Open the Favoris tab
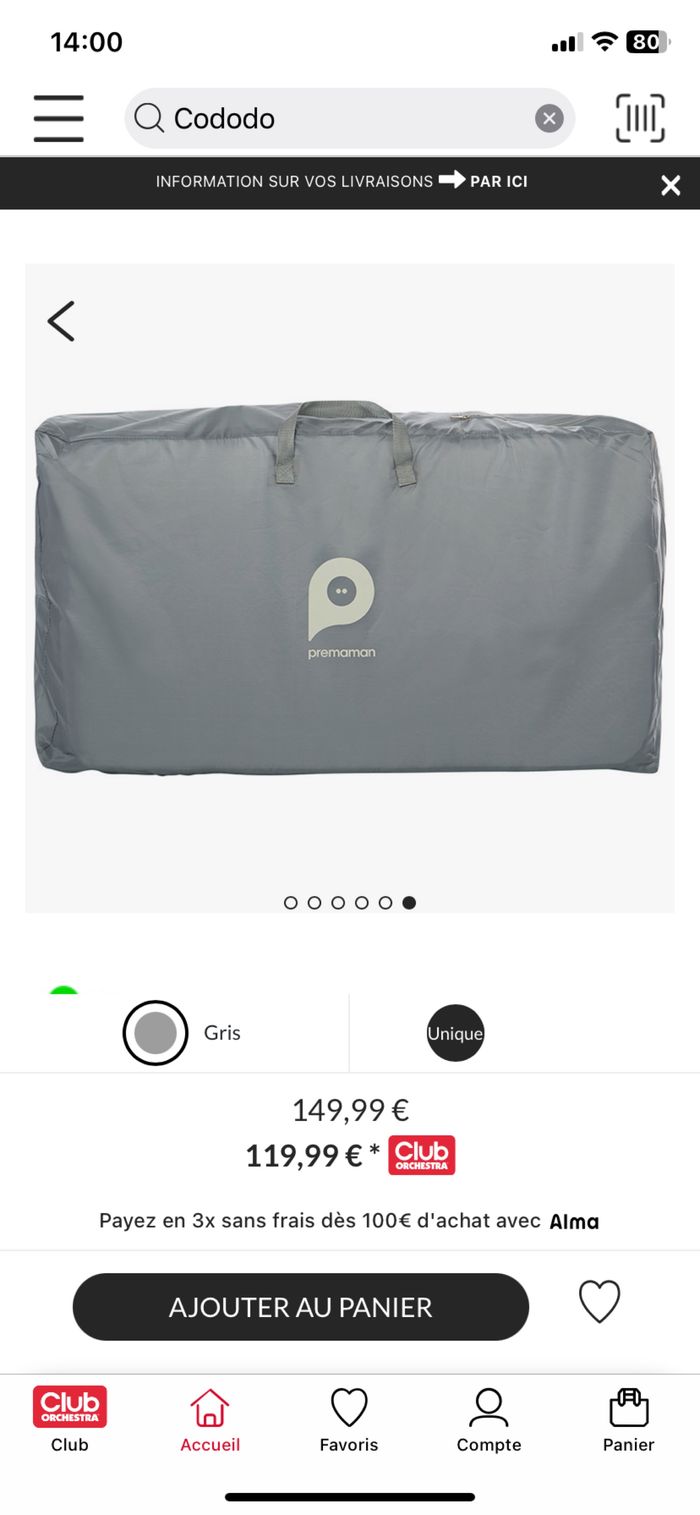Screen dimensions: 700x1515 click(349, 1420)
